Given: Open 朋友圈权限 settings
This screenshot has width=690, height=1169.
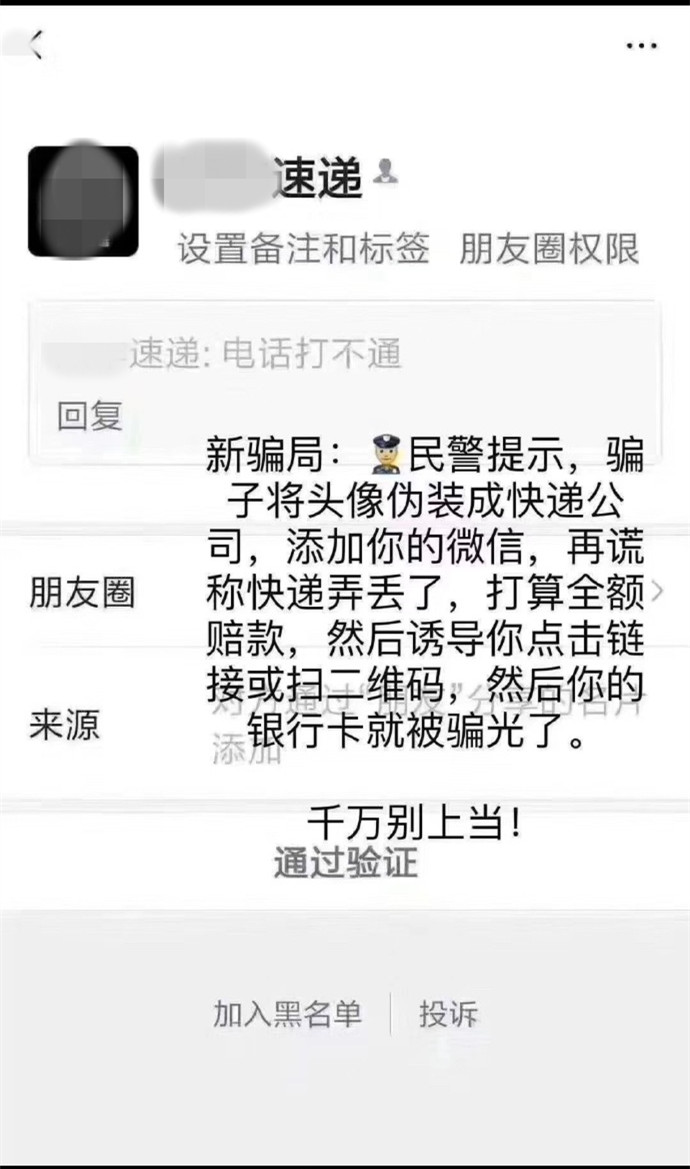Looking at the screenshot, I should pyautogui.click(x=549, y=248).
